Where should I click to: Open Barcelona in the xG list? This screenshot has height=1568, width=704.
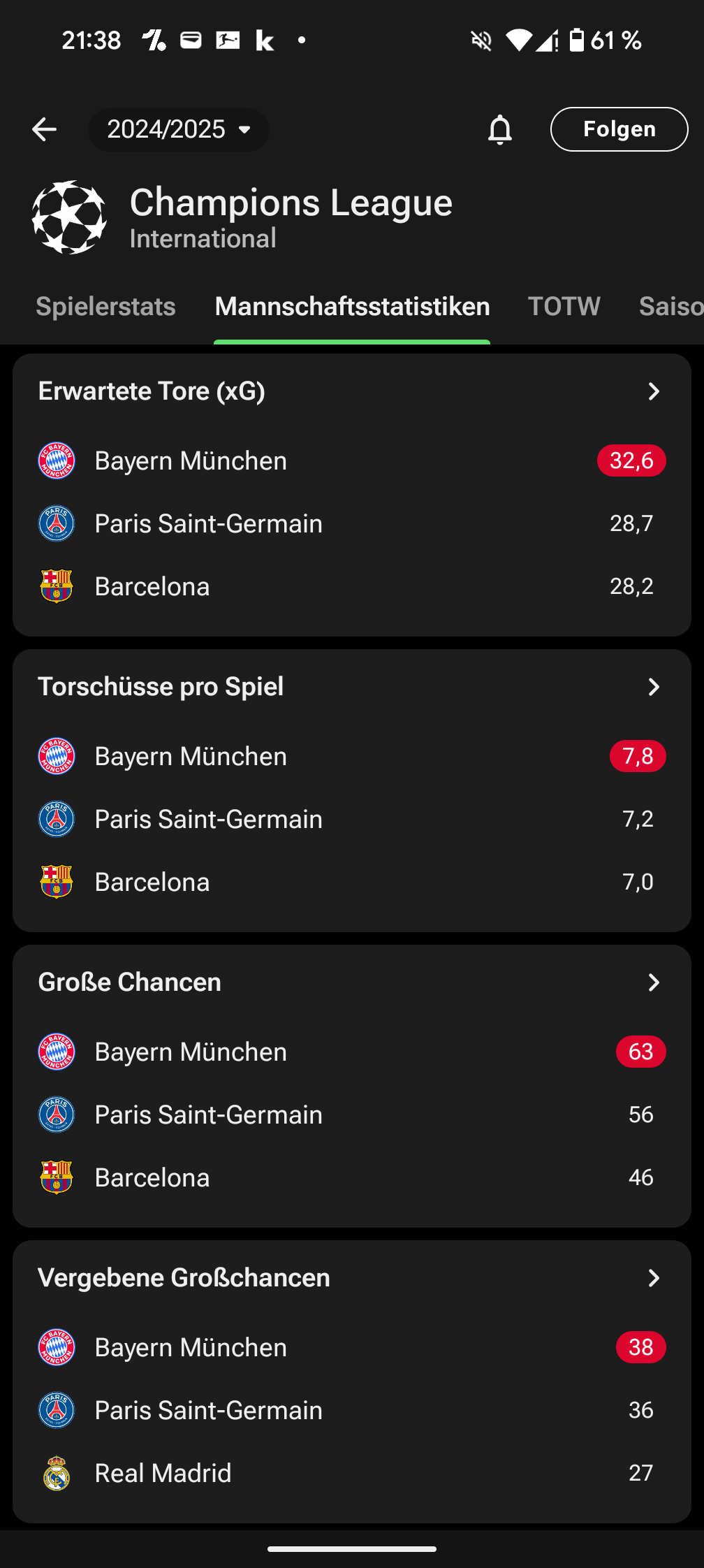[352, 586]
